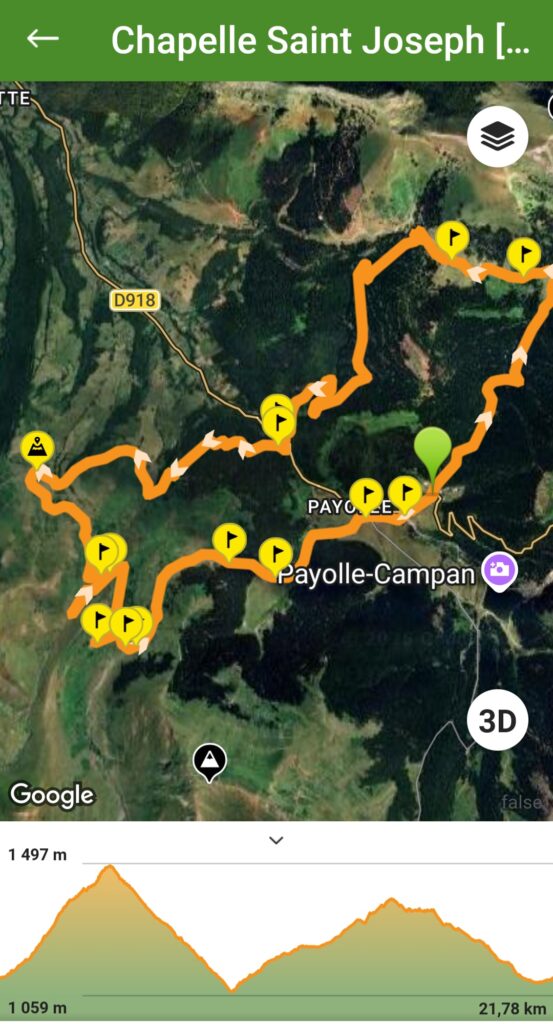Go back using the arrow

[x=42, y=39]
